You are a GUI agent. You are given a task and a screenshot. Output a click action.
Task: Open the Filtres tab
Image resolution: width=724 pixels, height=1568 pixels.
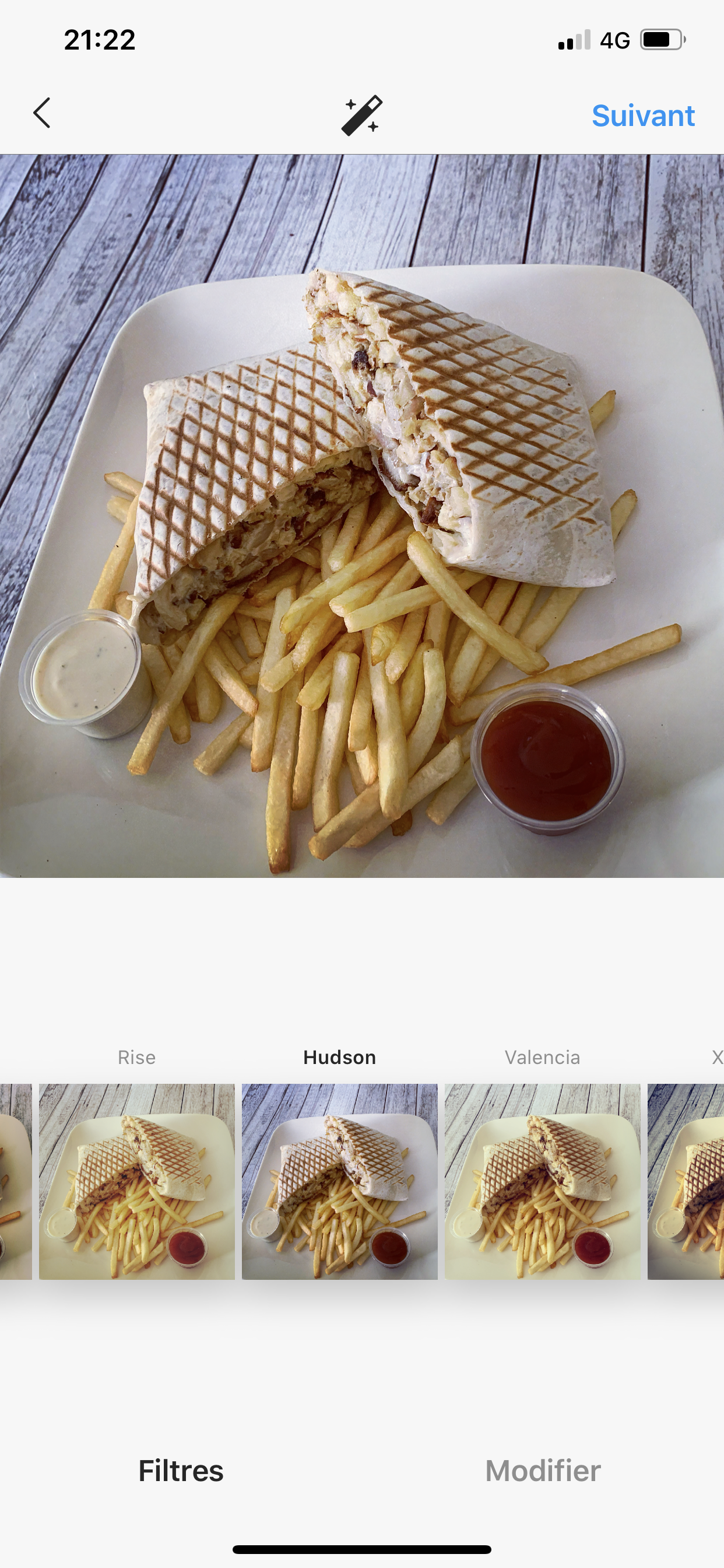[x=181, y=1471]
